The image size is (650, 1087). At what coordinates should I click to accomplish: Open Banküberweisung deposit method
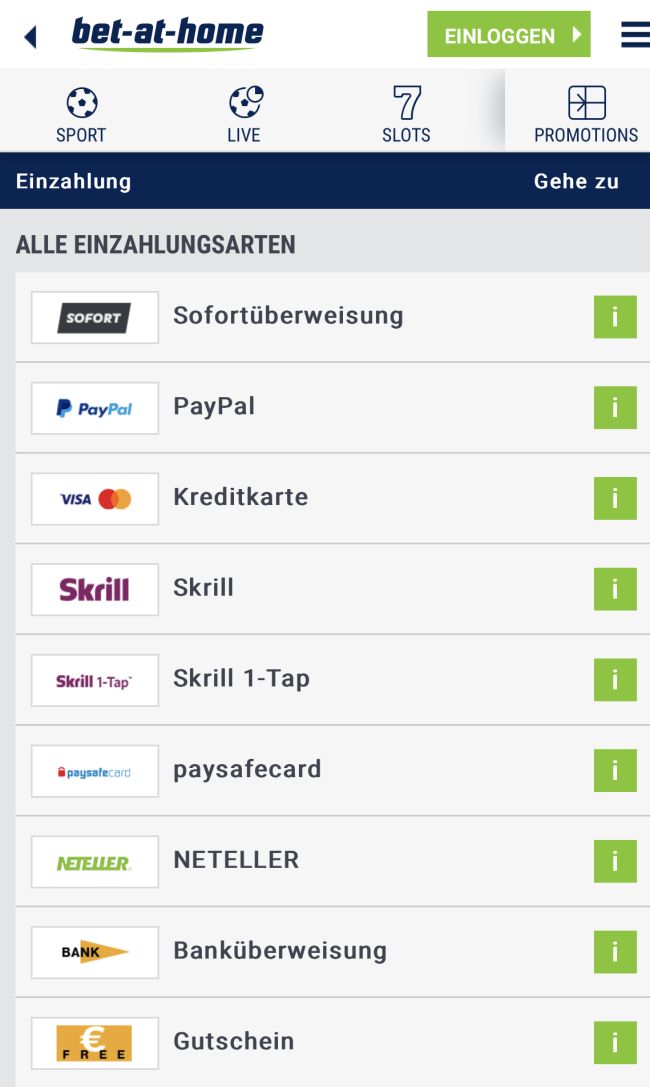[x=280, y=951]
